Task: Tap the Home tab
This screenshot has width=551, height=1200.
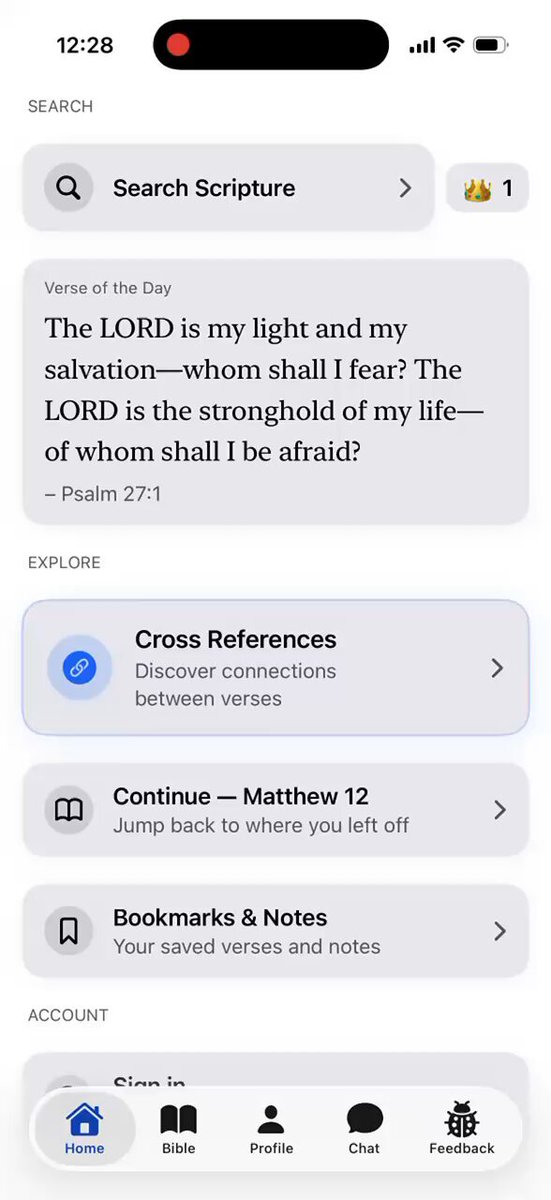Action: 85,1129
